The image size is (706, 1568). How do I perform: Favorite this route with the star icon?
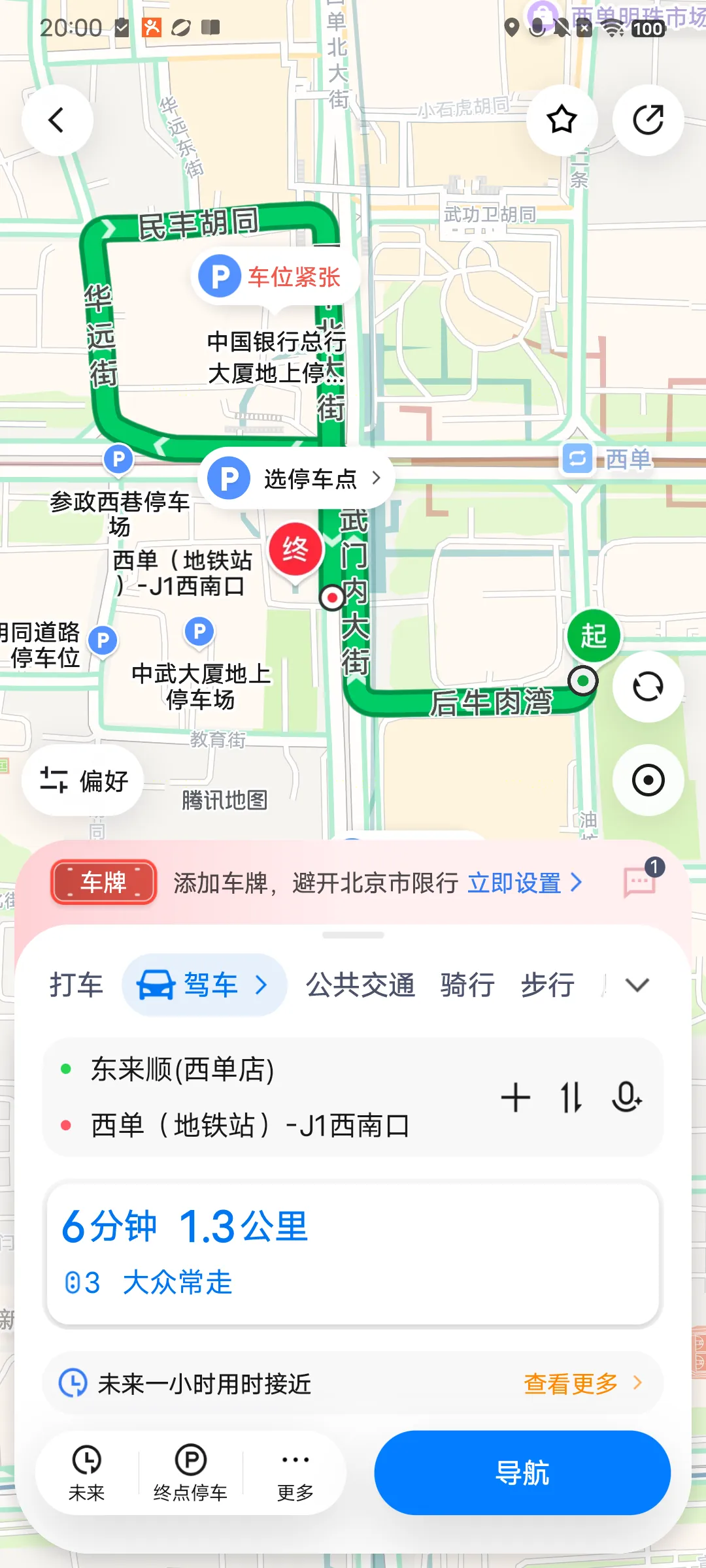coord(562,120)
